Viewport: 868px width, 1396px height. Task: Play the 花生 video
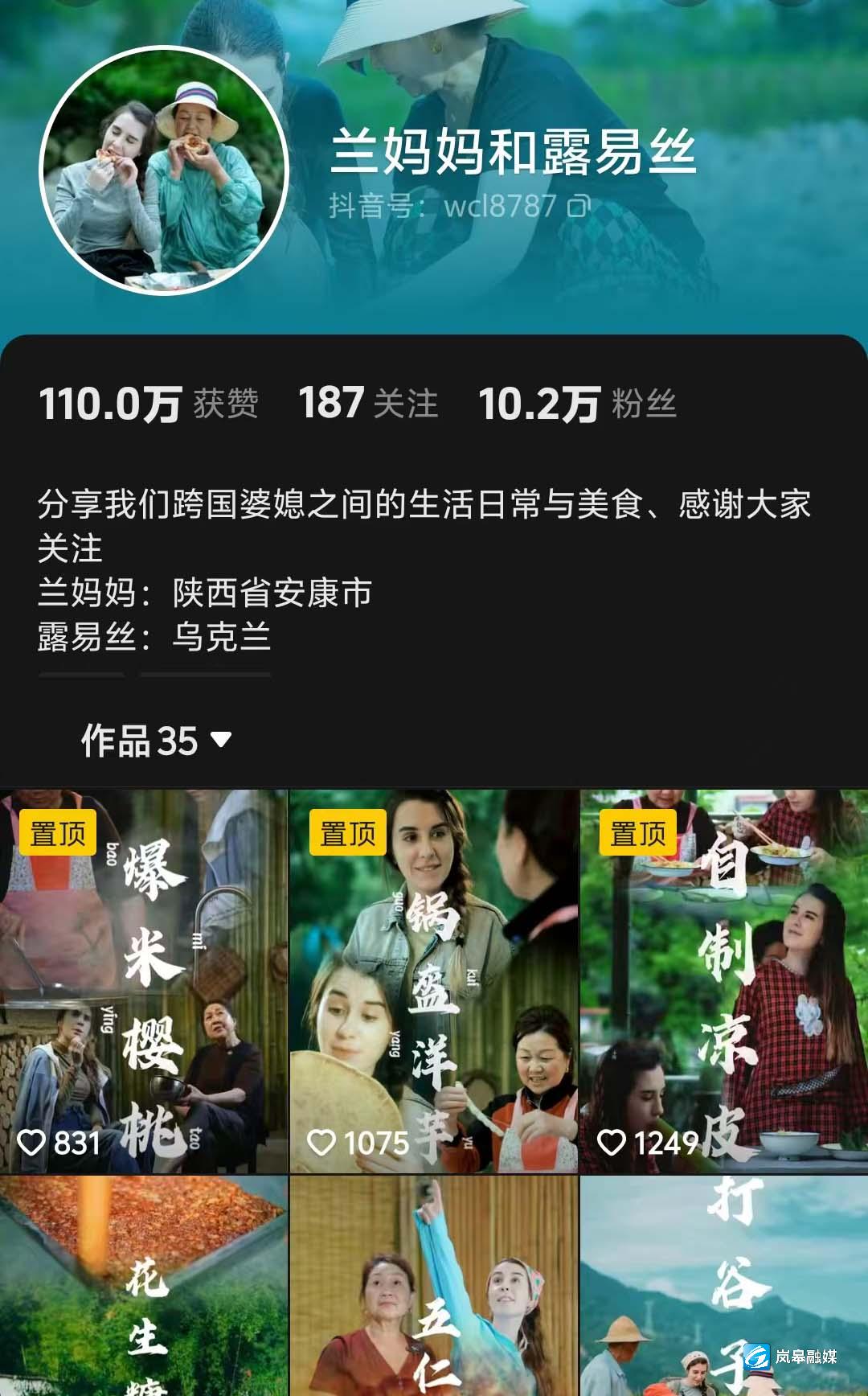144,1287
